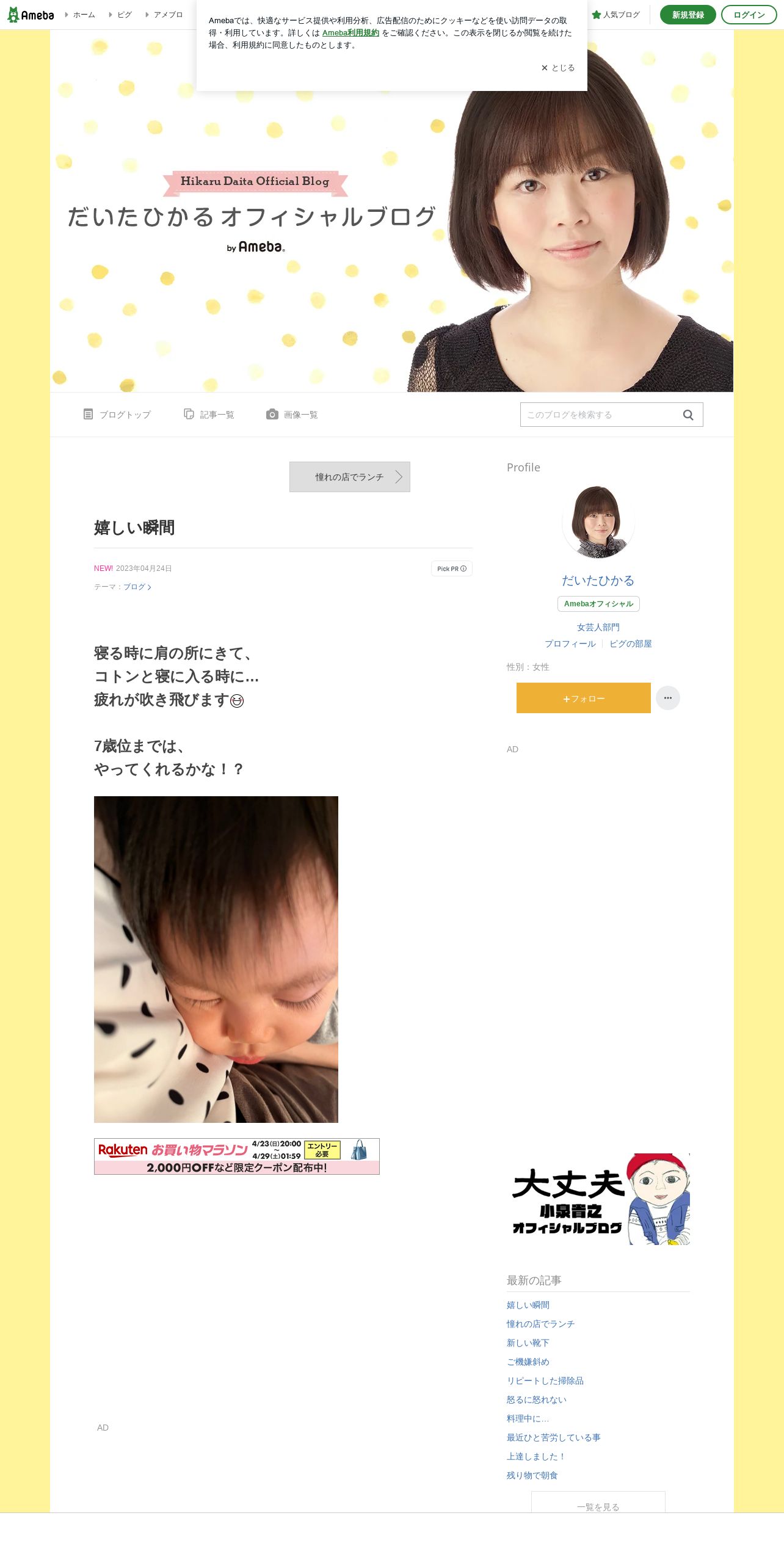The height and width of the screenshot is (1568, 784).
Task: Tap the 新規登録 button
Action: [688, 15]
